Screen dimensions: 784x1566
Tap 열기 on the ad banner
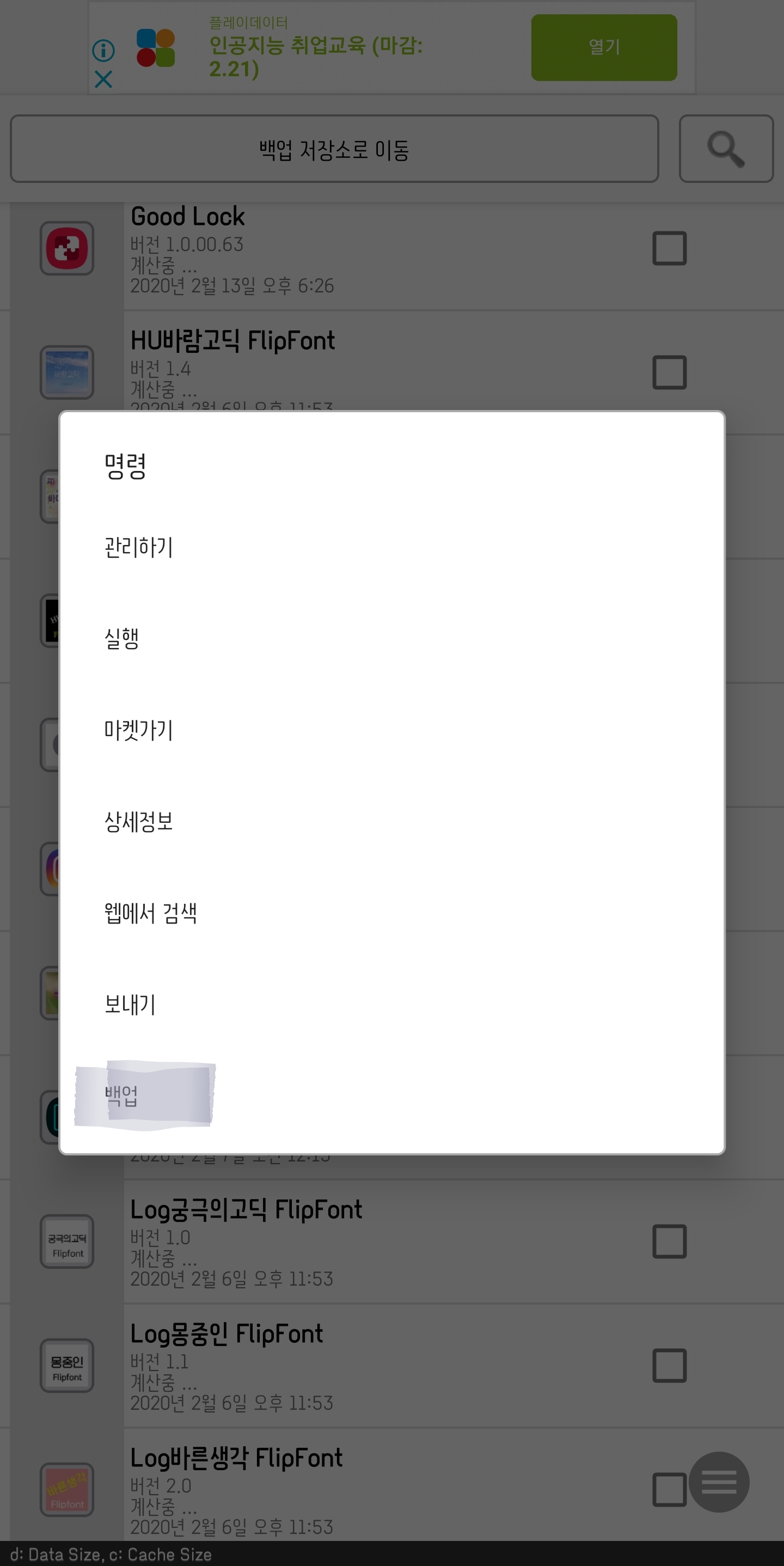pos(604,47)
